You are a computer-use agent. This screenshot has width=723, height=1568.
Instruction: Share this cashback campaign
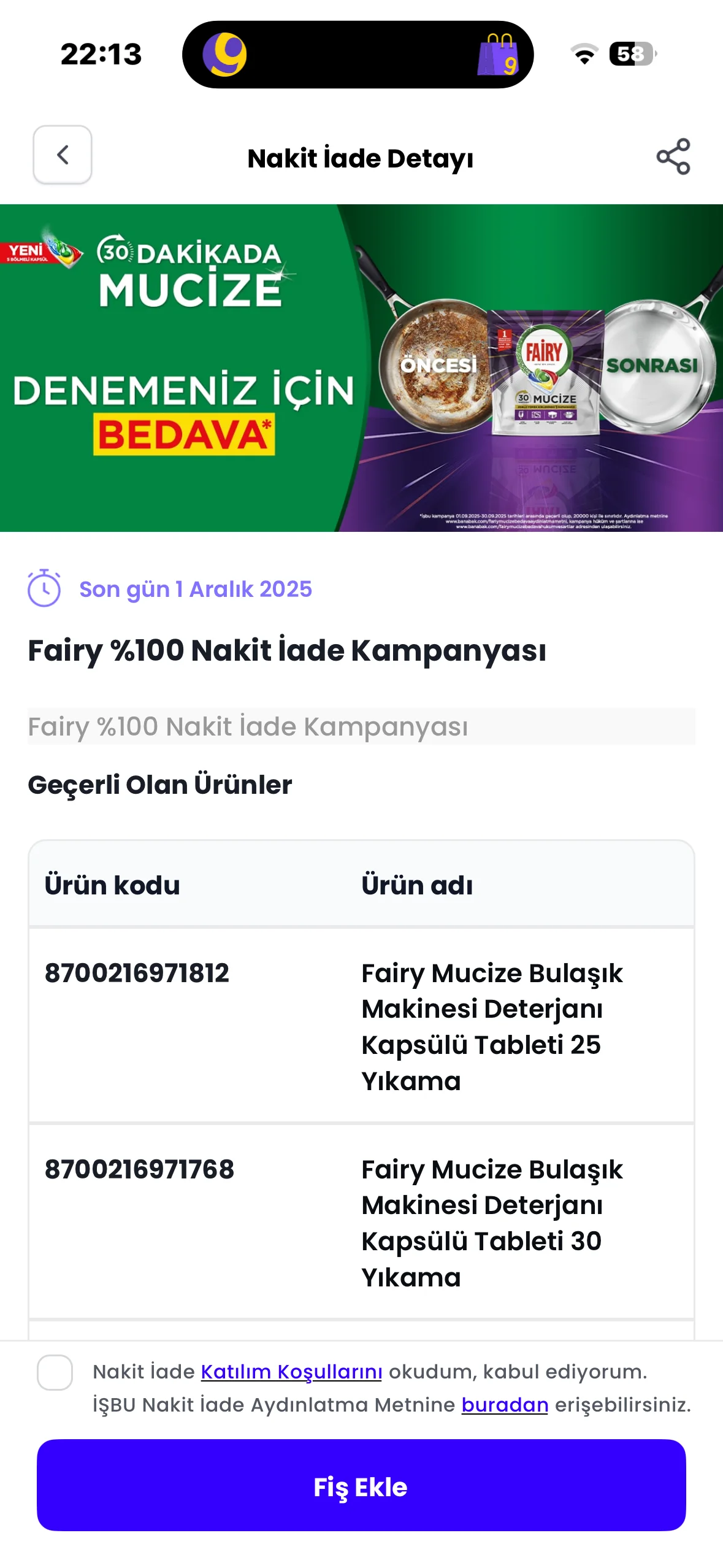tap(673, 156)
